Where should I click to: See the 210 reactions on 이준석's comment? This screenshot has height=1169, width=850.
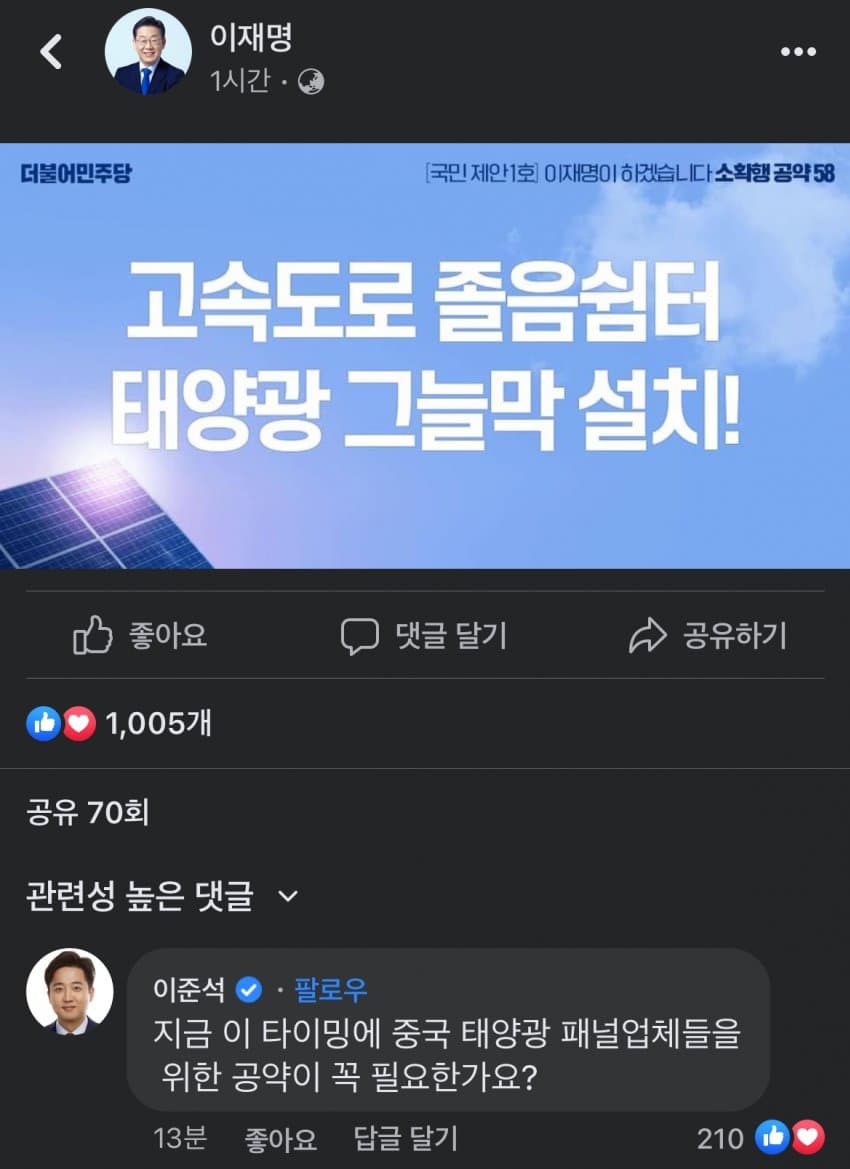(761, 1138)
